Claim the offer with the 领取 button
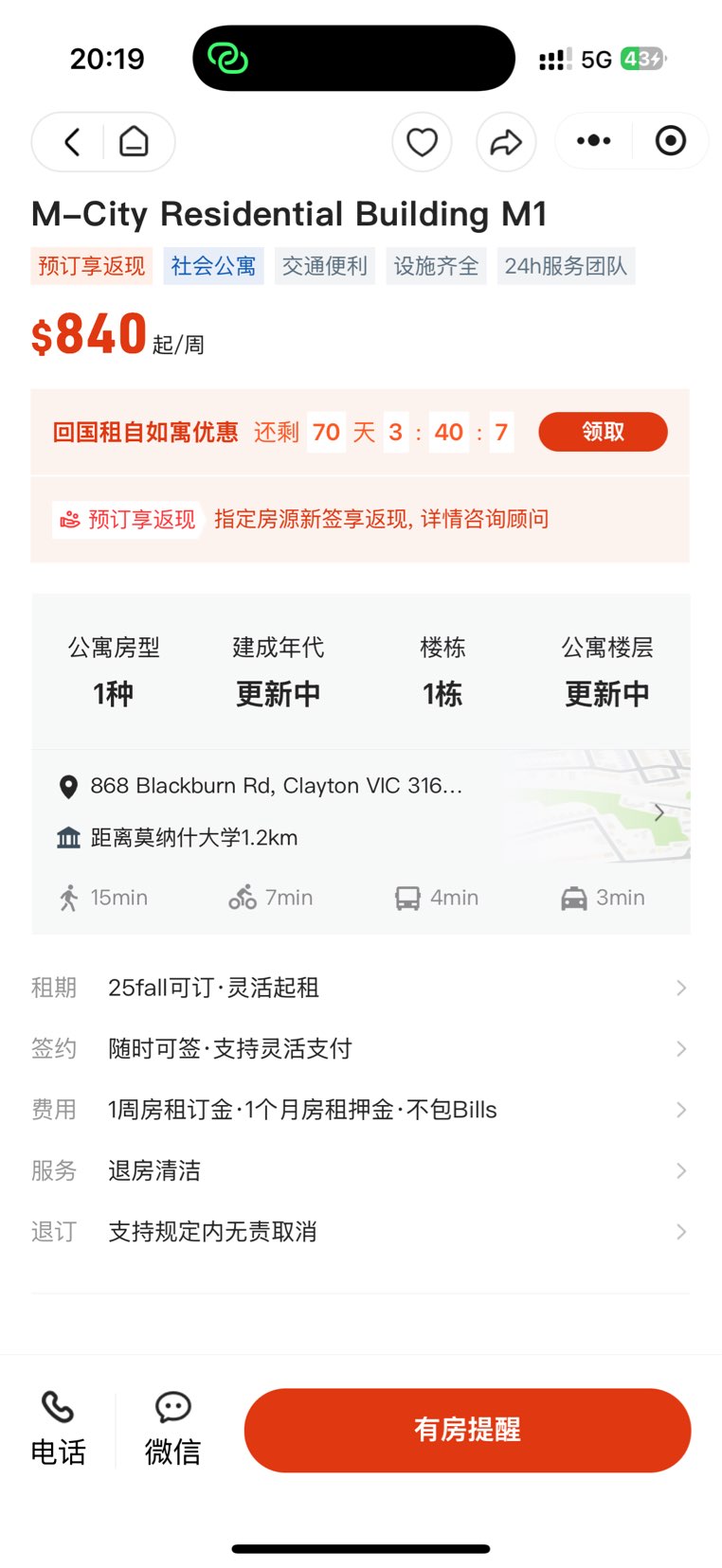This screenshot has height=1568, width=722. pos(603,432)
